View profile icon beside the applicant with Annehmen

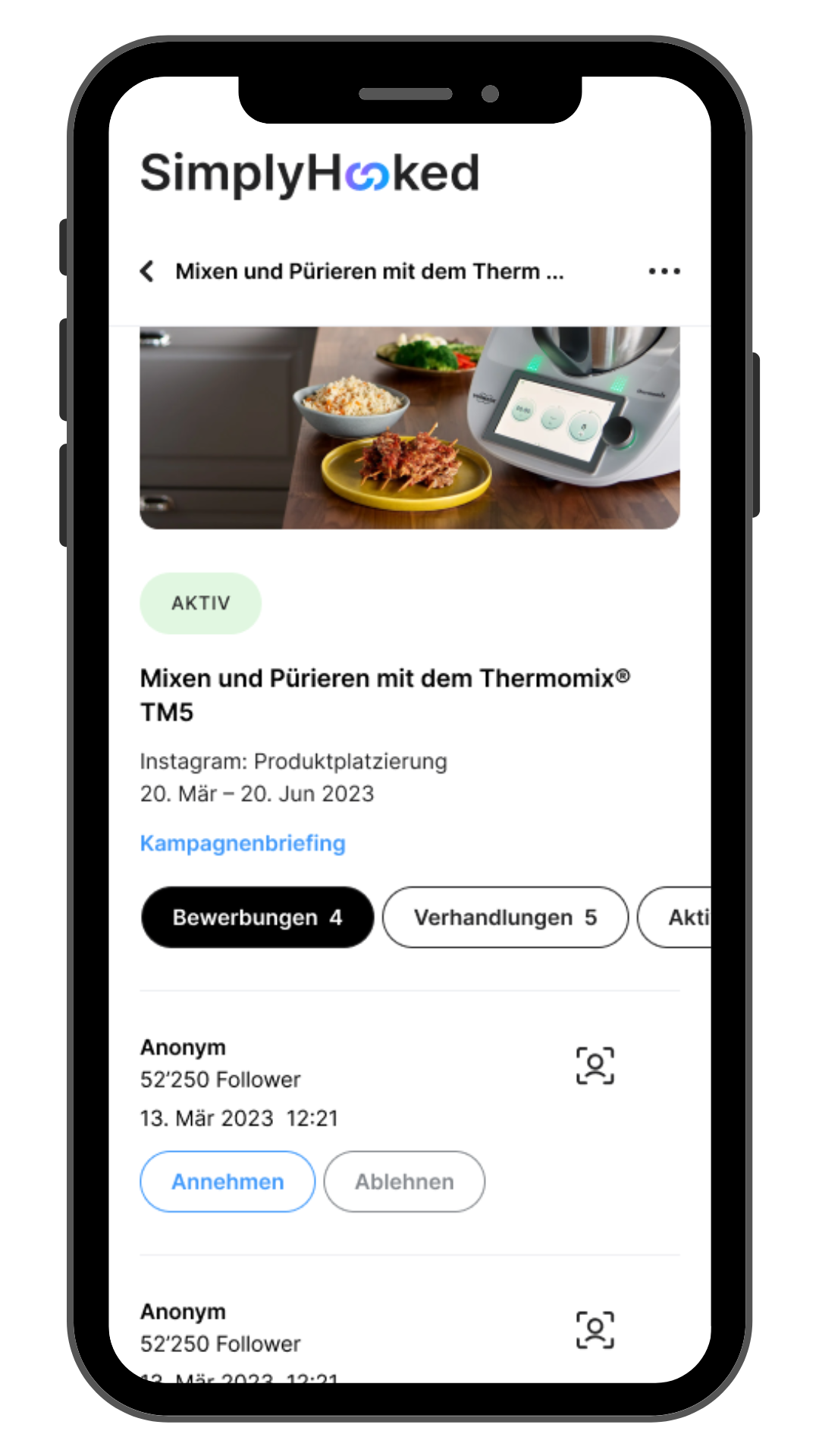pyautogui.click(x=595, y=1065)
